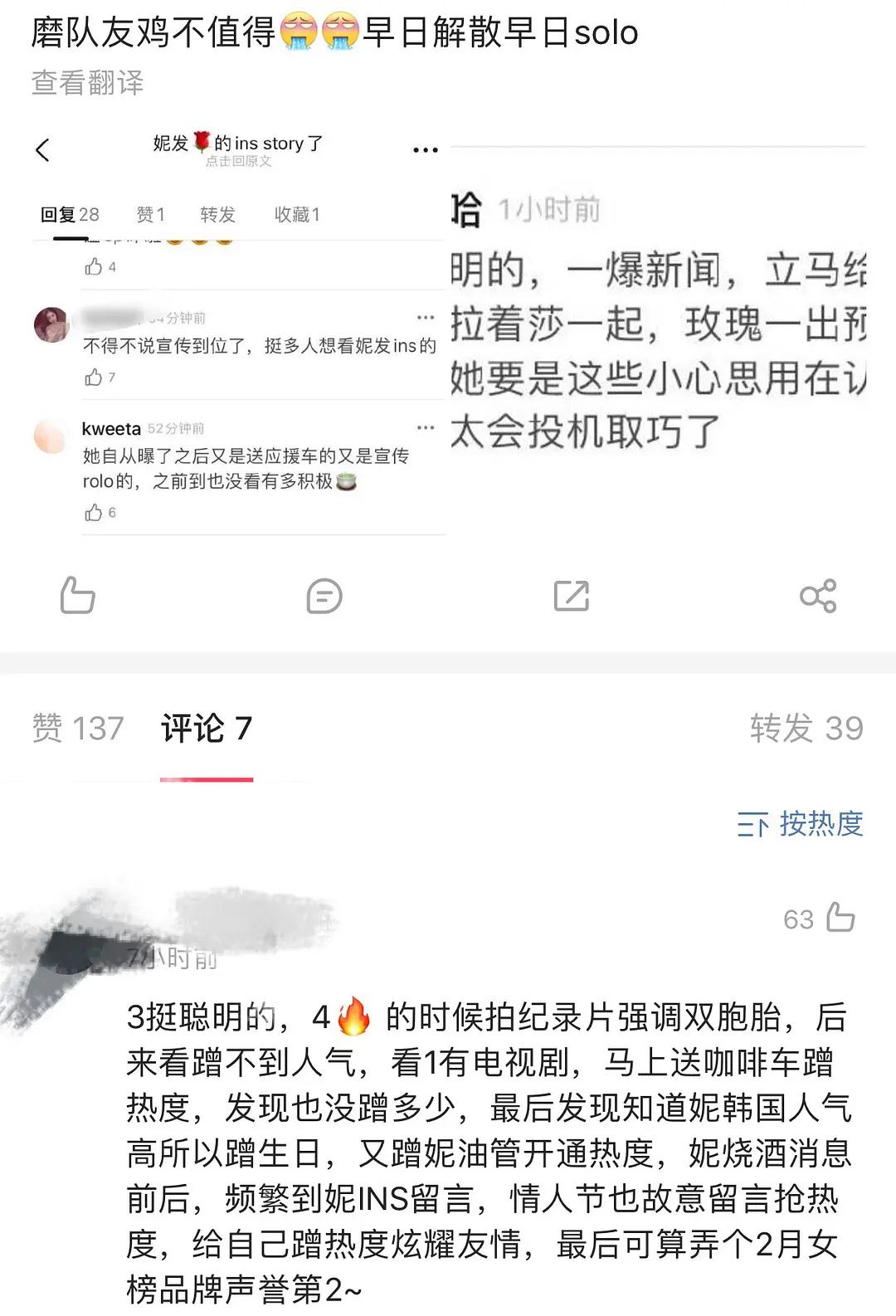Open the 回复28 replies tab

pos(73,214)
